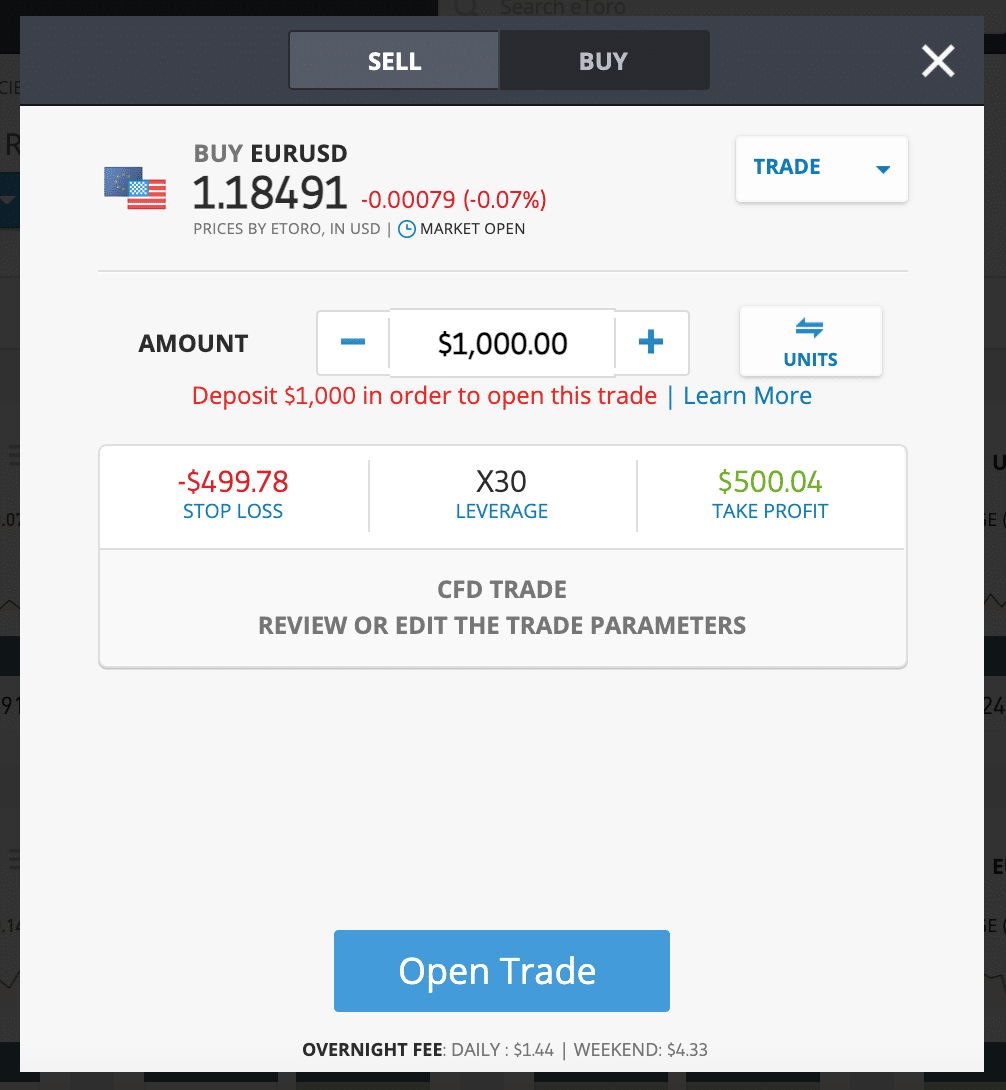Viewport: 1006px width, 1090px height.
Task: Toggle the amount display to UNITS
Action: [x=810, y=341]
